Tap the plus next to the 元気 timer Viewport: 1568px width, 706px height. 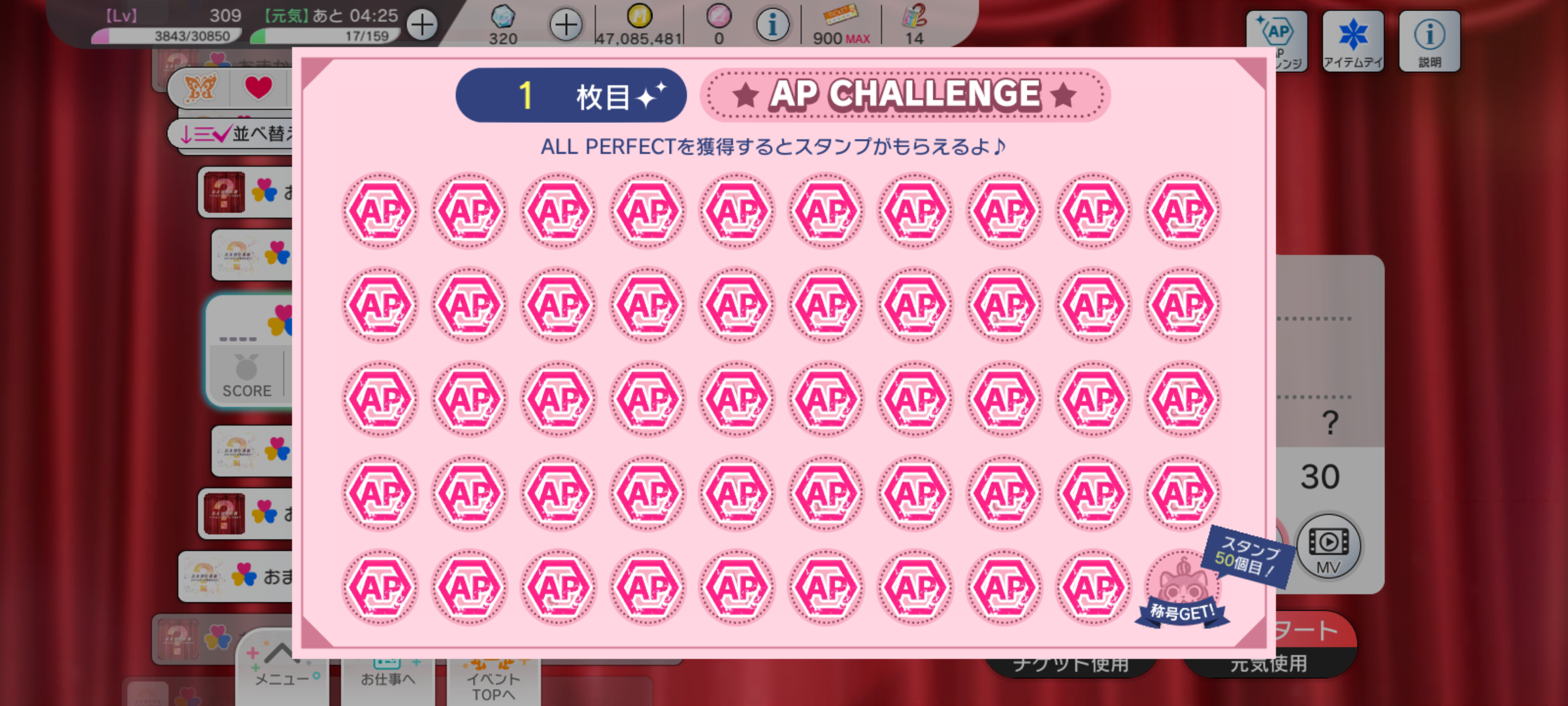click(422, 25)
